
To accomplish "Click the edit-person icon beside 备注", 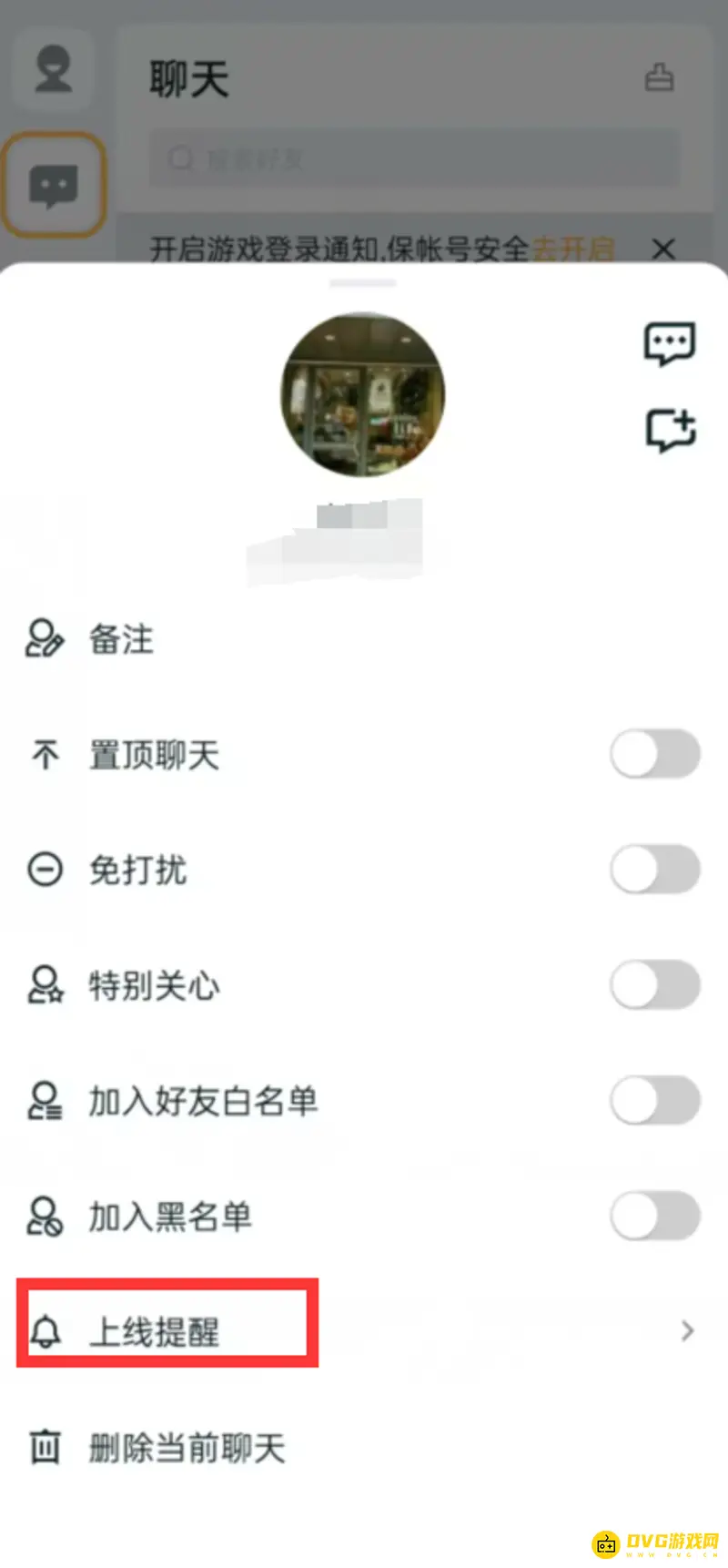I will click(44, 640).
